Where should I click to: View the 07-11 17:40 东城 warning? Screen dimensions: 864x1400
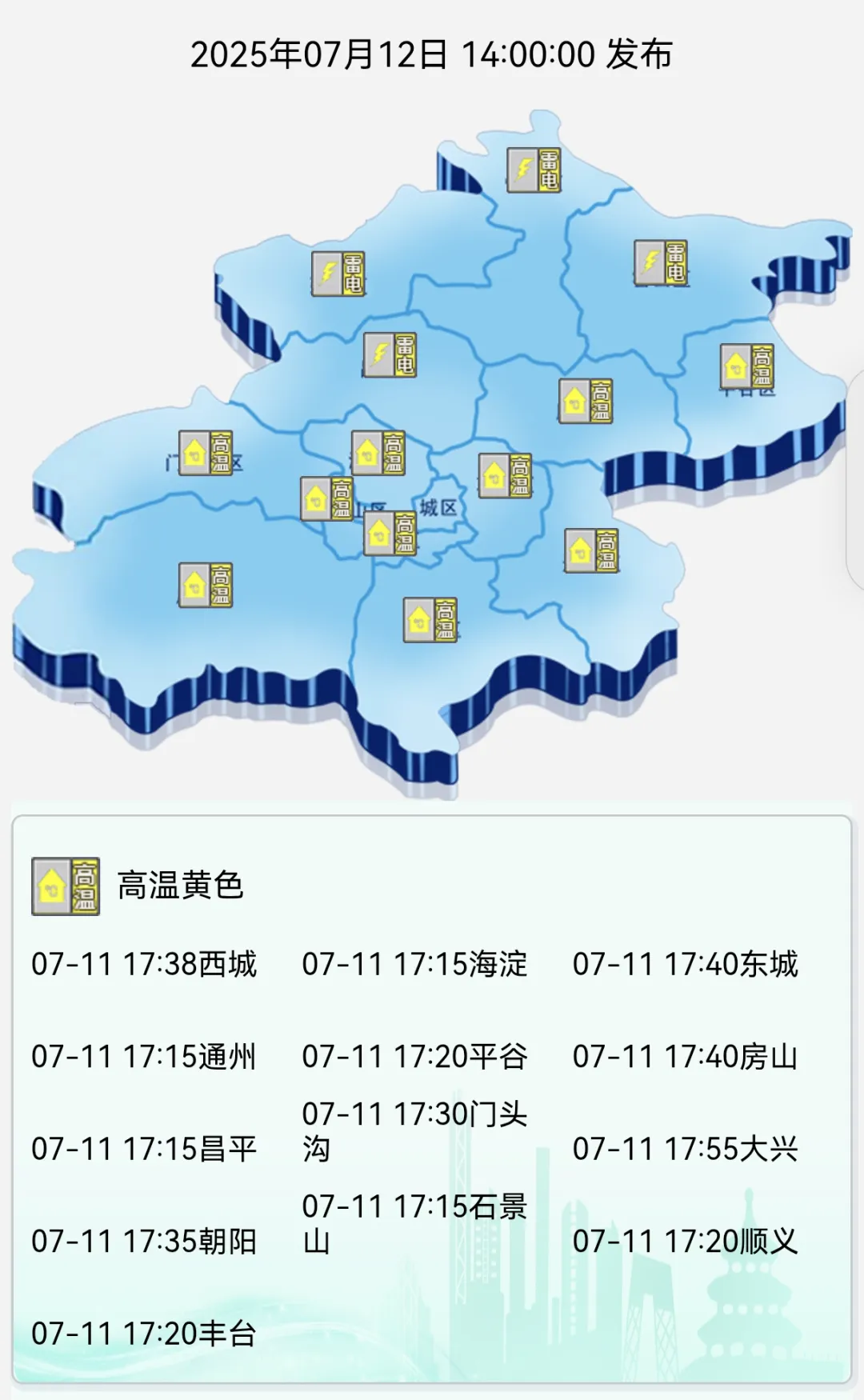point(685,964)
